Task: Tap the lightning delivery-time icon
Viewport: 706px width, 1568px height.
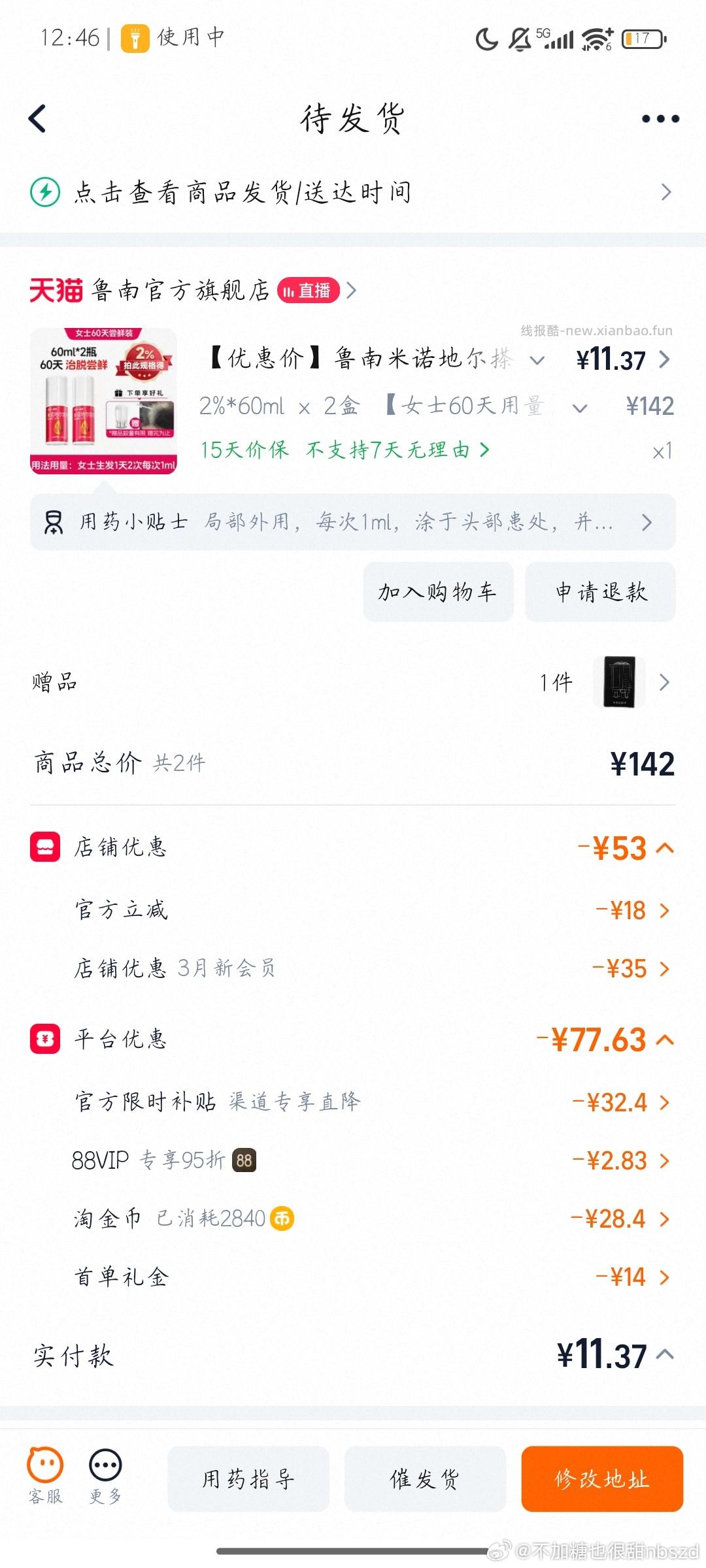Action: pos(43,191)
